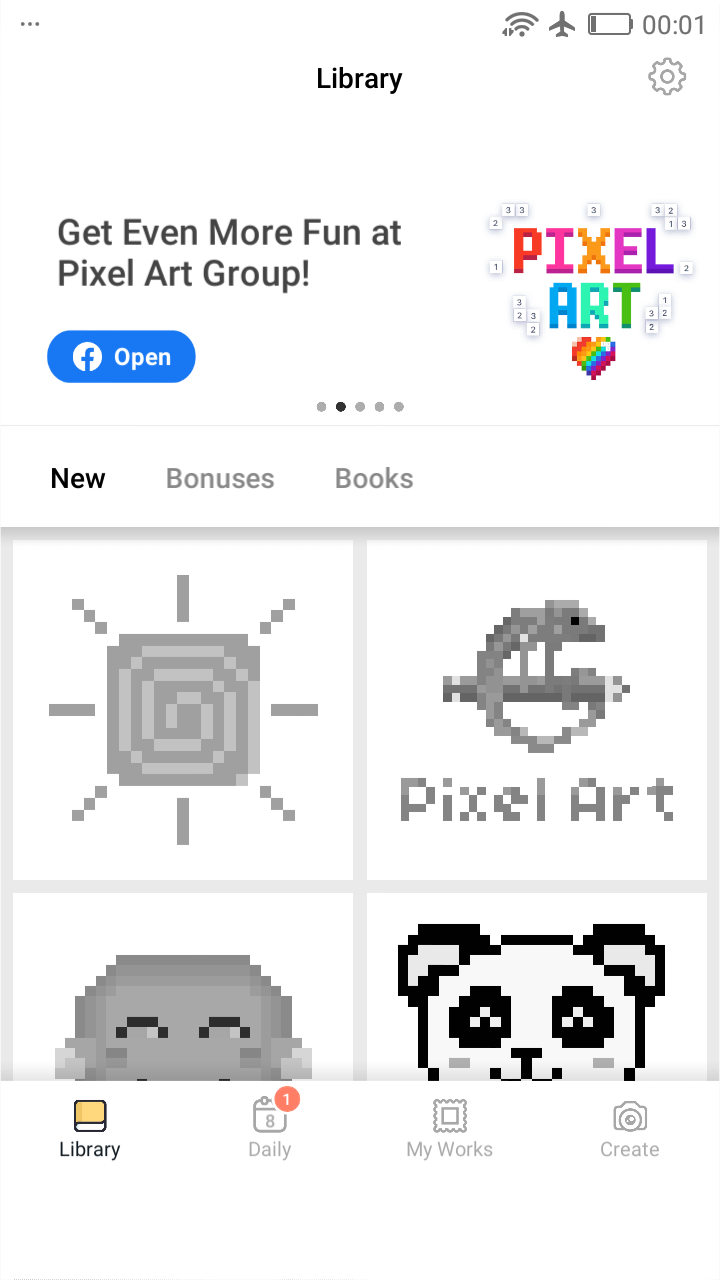Go to the Daily tab
720x1280 pixels.
pos(269,1127)
